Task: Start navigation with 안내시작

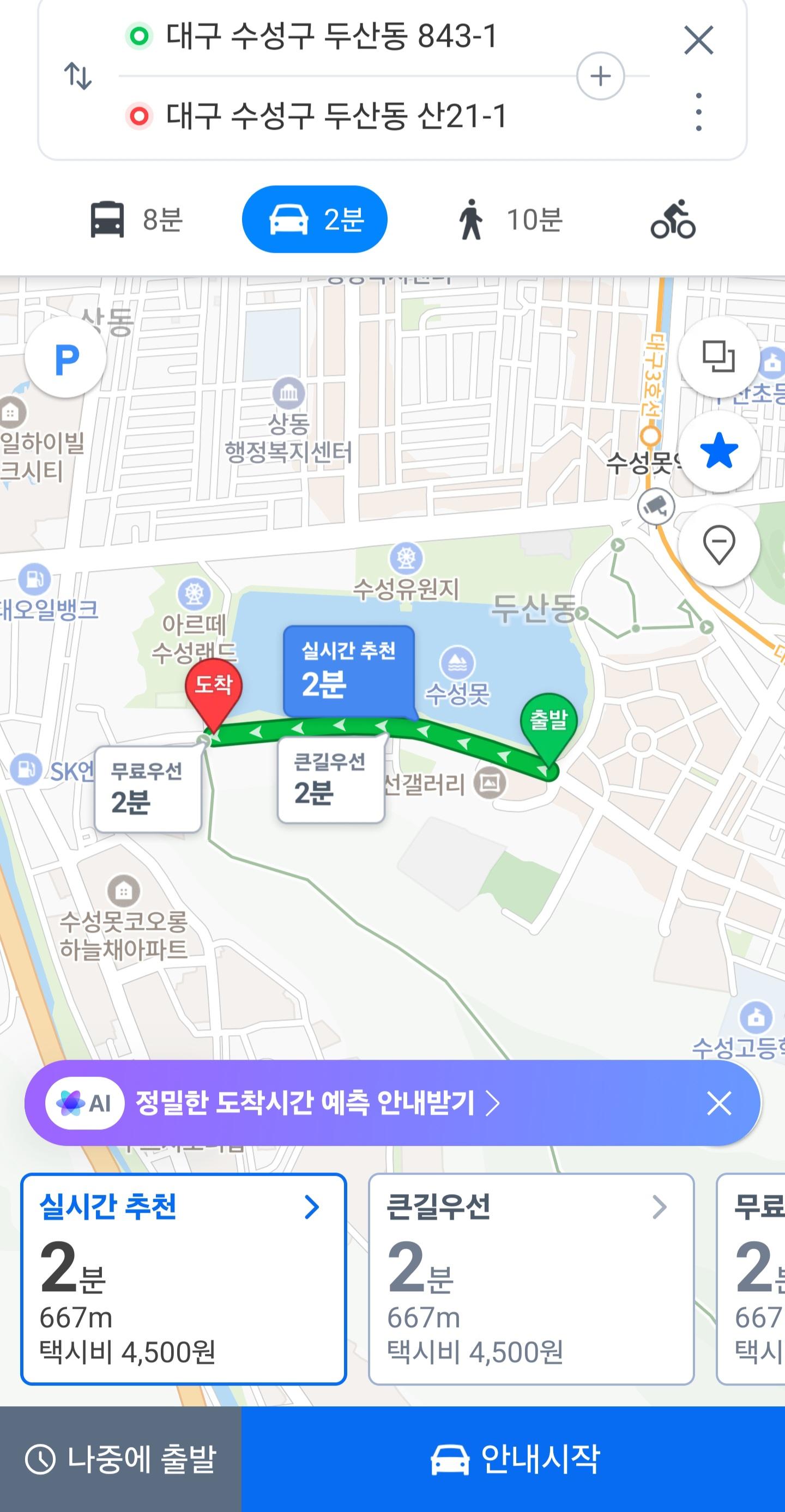Action: pyautogui.click(x=513, y=1459)
